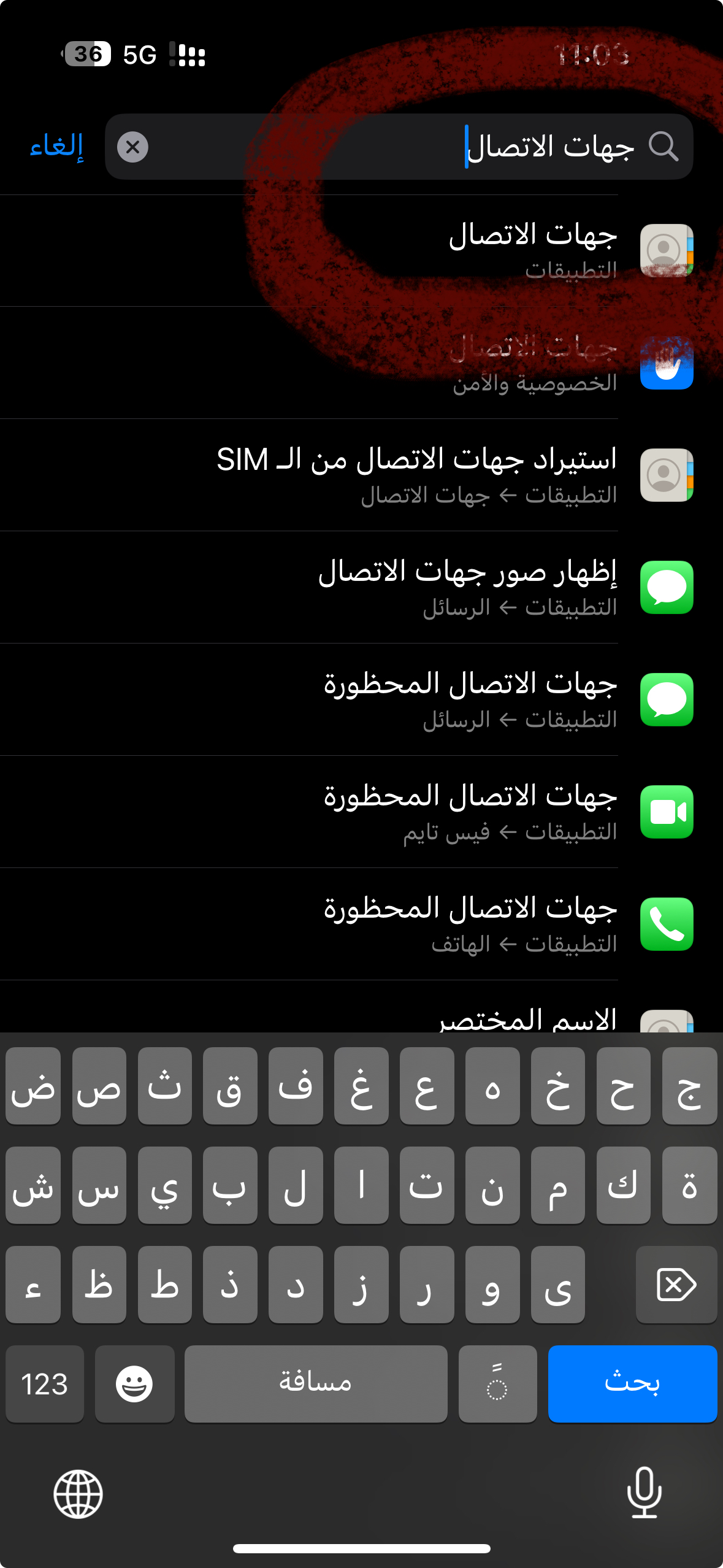723x1568 pixels.
Task: Switch keyboard to 123 numbers layout
Action: [x=44, y=1384]
